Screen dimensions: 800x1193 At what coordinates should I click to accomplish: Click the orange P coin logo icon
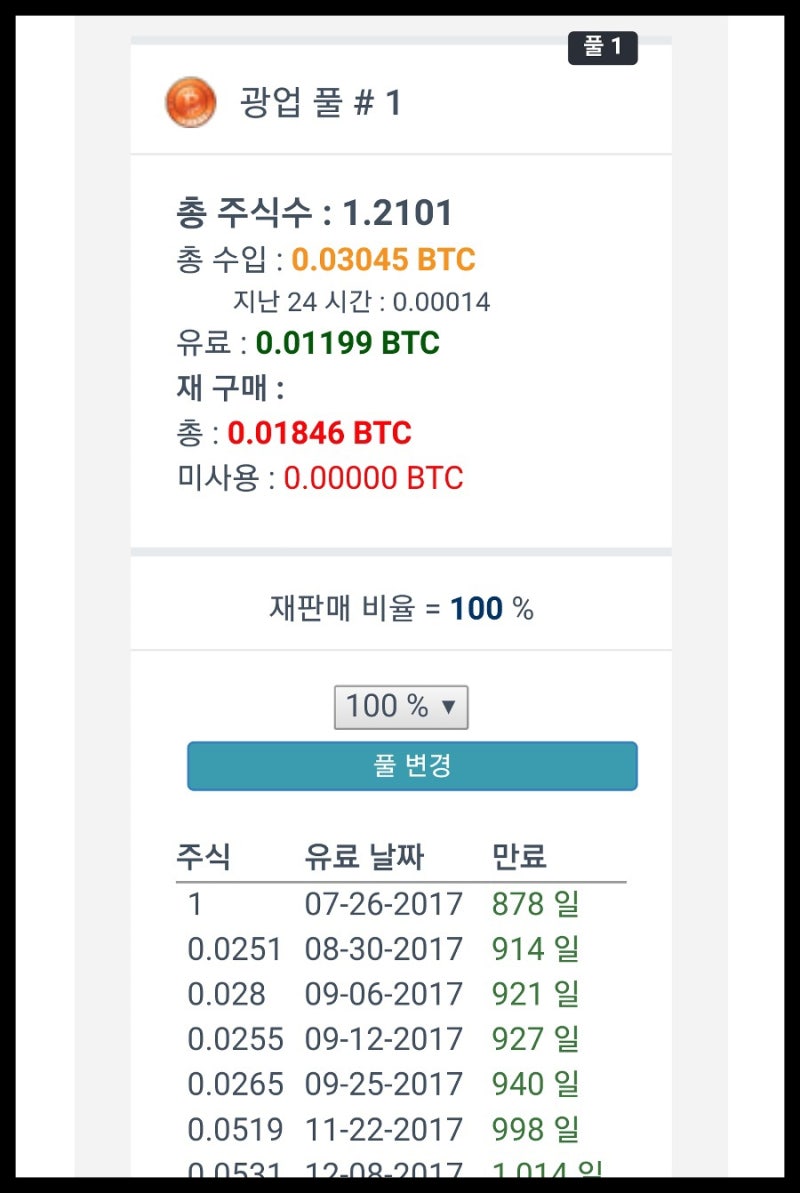(x=191, y=101)
